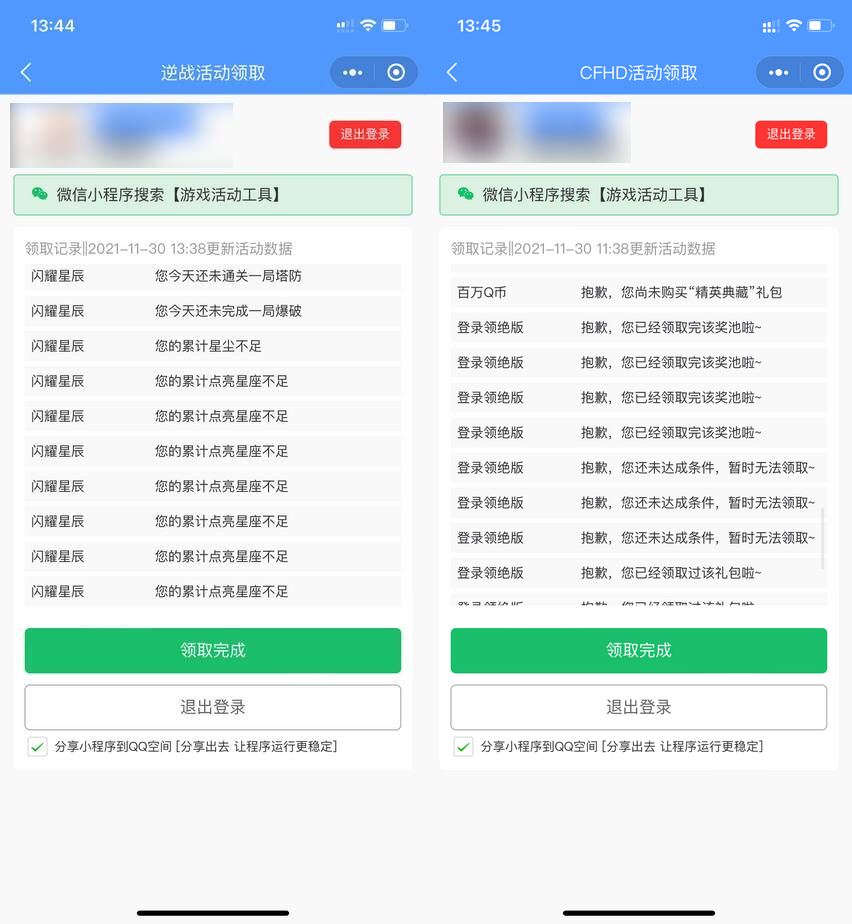Open more options menu on 逆战活动领取 page
The height and width of the screenshot is (924, 852).
(x=353, y=72)
